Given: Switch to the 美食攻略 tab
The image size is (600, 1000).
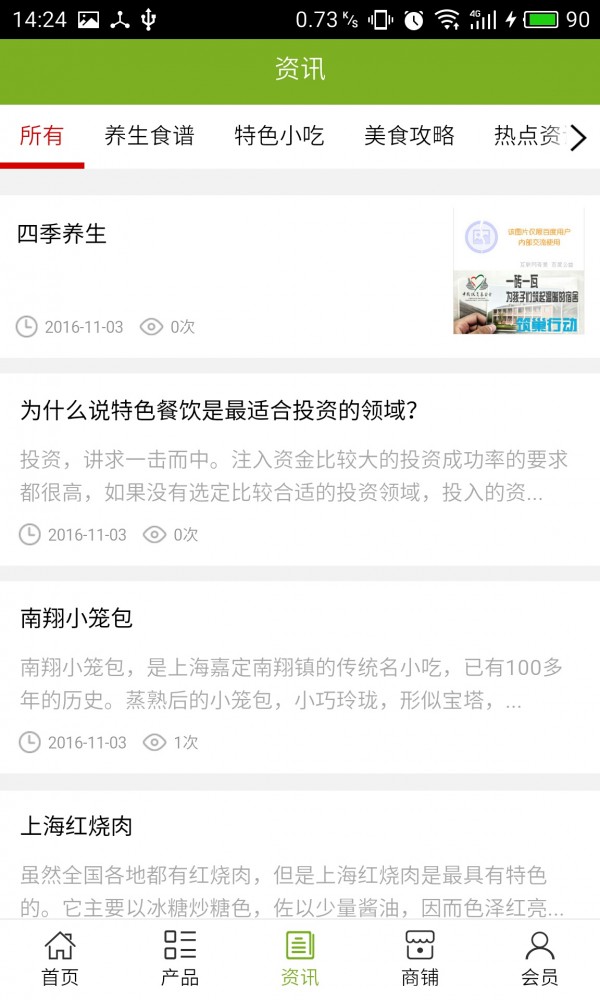Looking at the screenshot, I should 409,137.
